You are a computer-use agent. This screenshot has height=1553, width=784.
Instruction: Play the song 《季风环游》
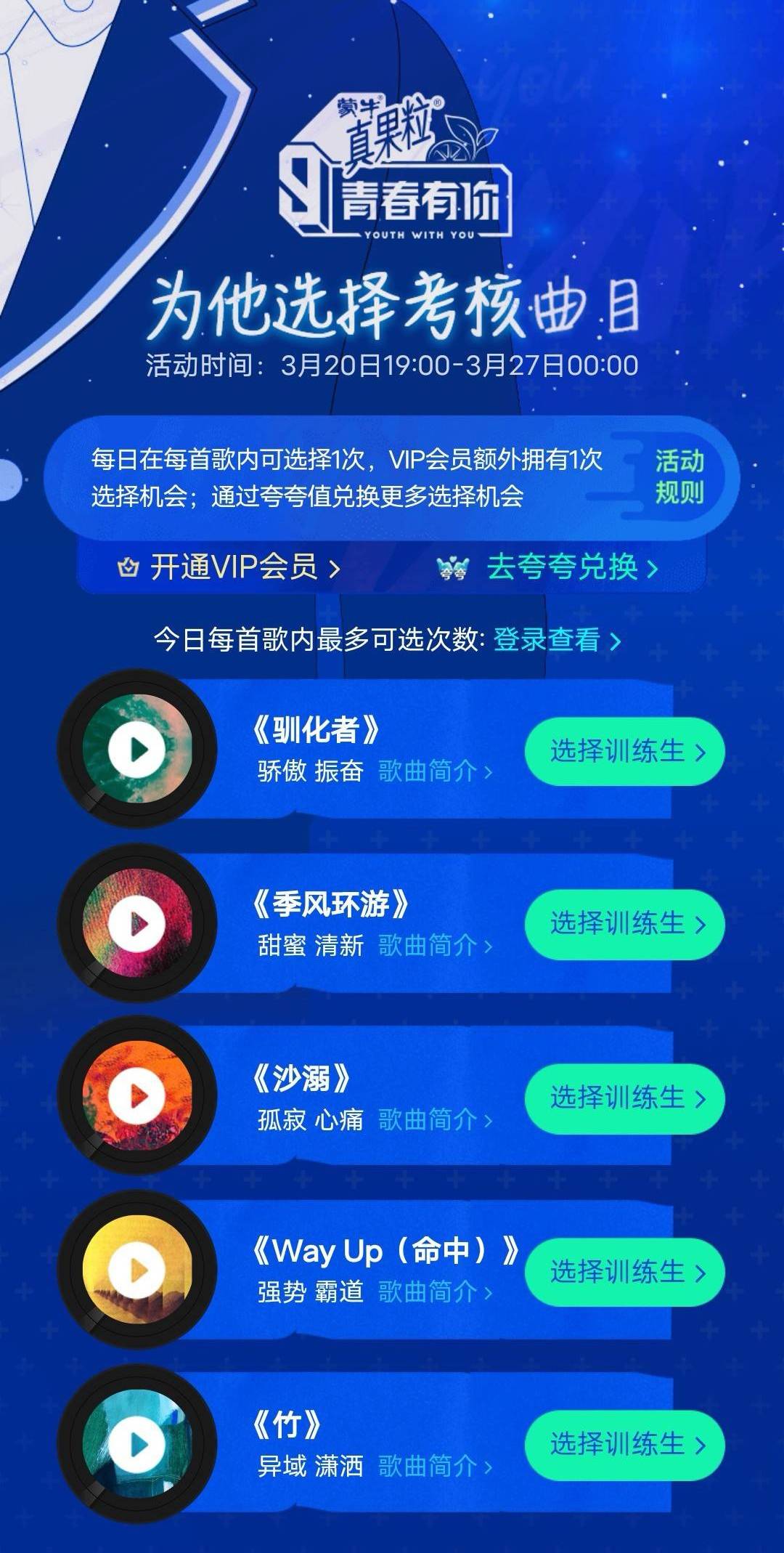point(138,923)
